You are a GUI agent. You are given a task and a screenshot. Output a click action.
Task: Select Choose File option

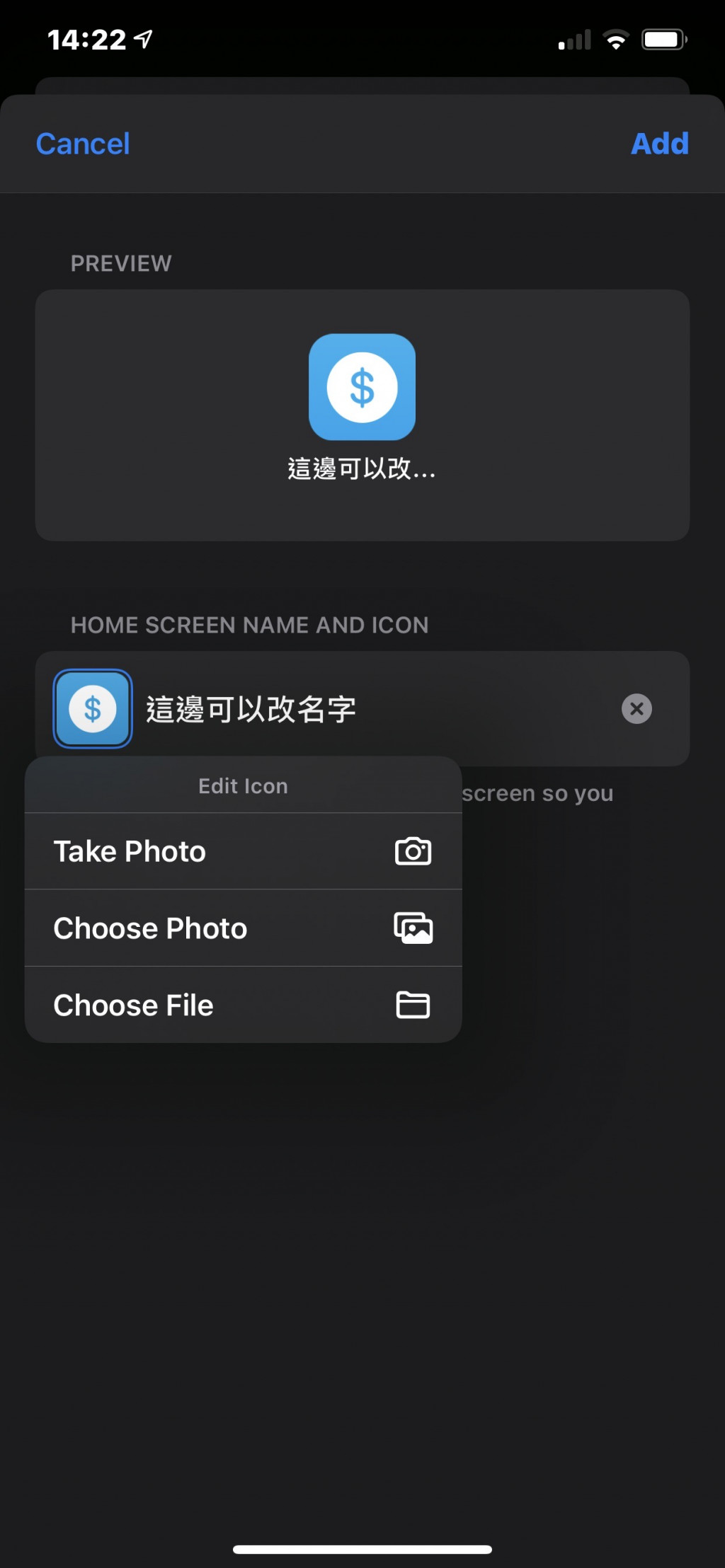tap(243, 1005)
